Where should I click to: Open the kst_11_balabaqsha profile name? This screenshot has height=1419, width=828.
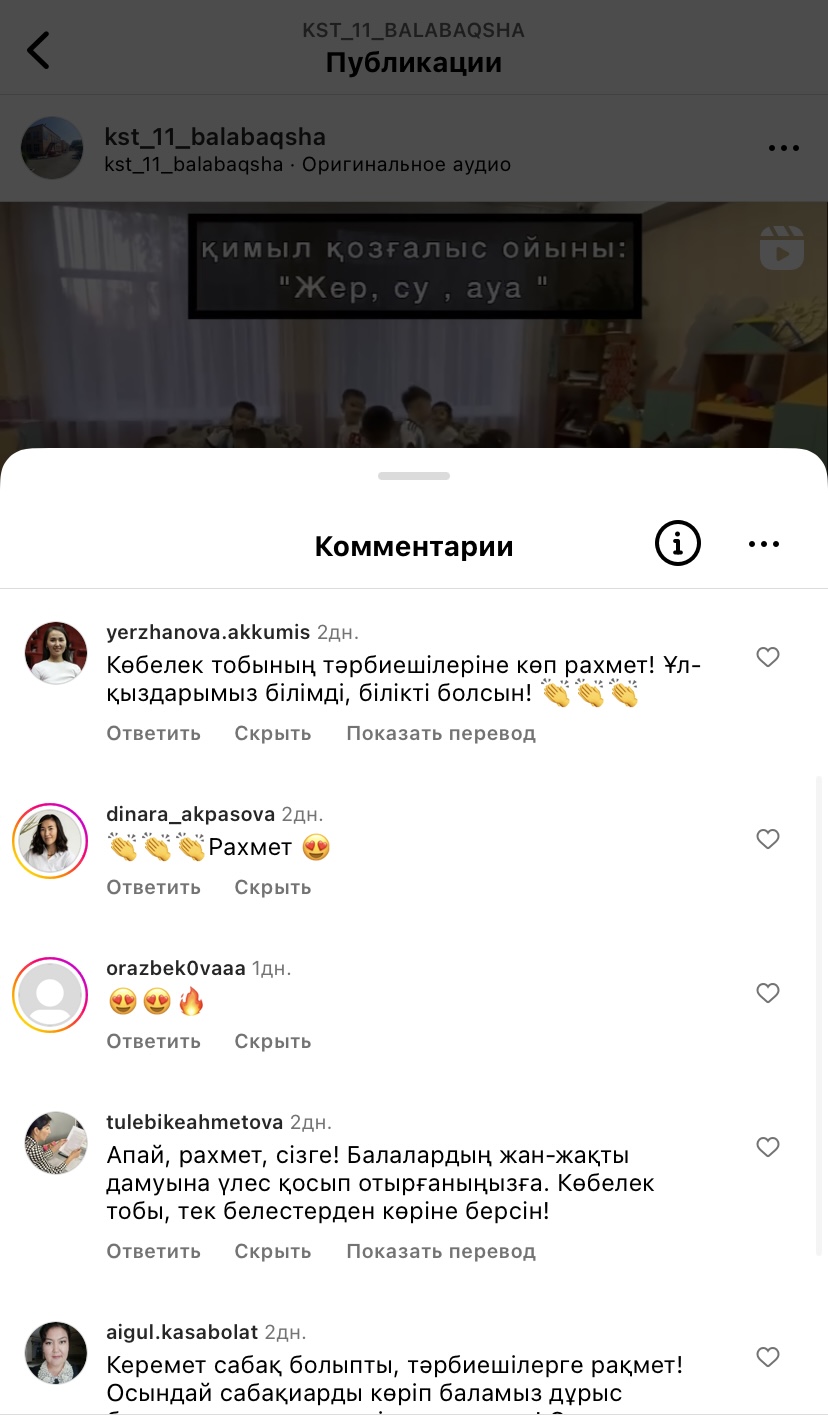pyautogui.click(x=215, y=137)
